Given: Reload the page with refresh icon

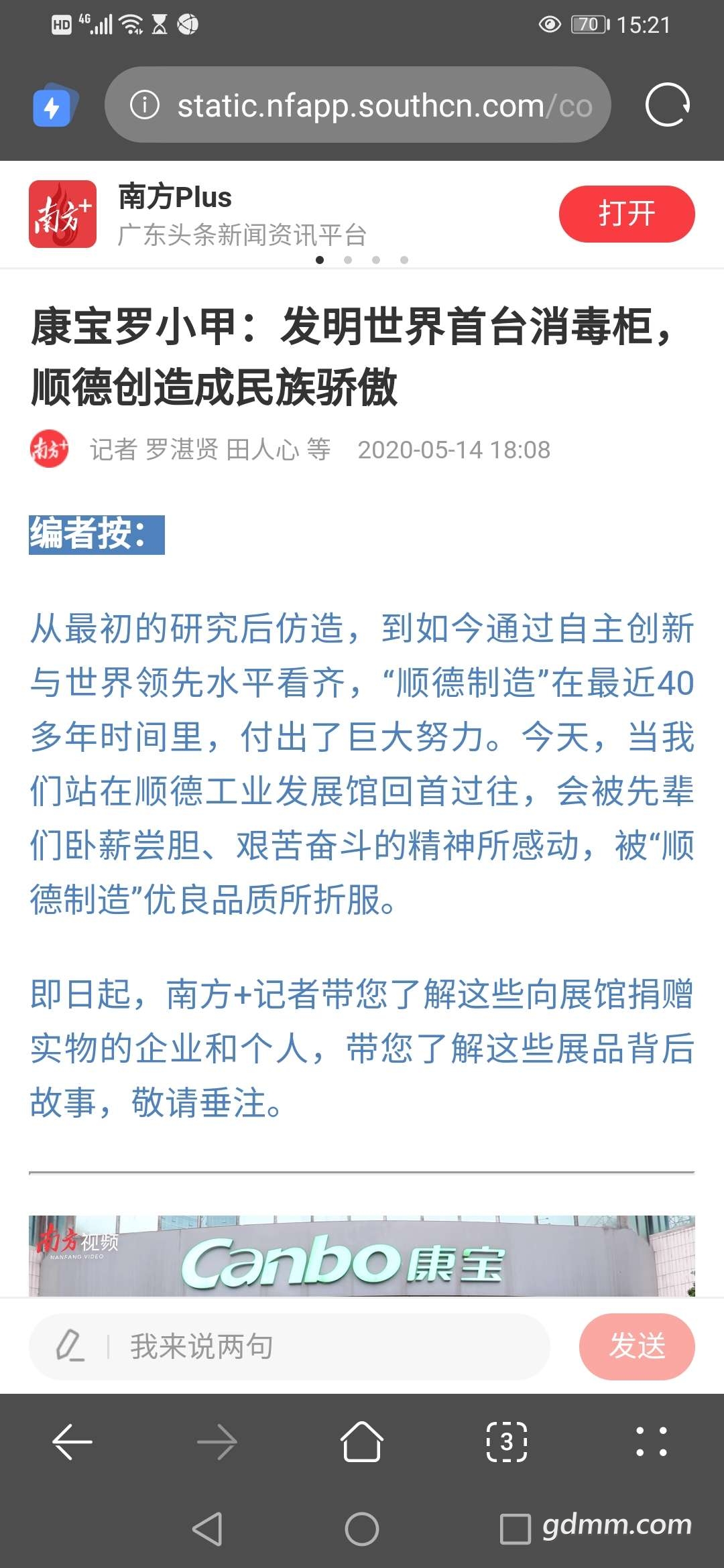Looking at the screenshot, I should 667,105.
